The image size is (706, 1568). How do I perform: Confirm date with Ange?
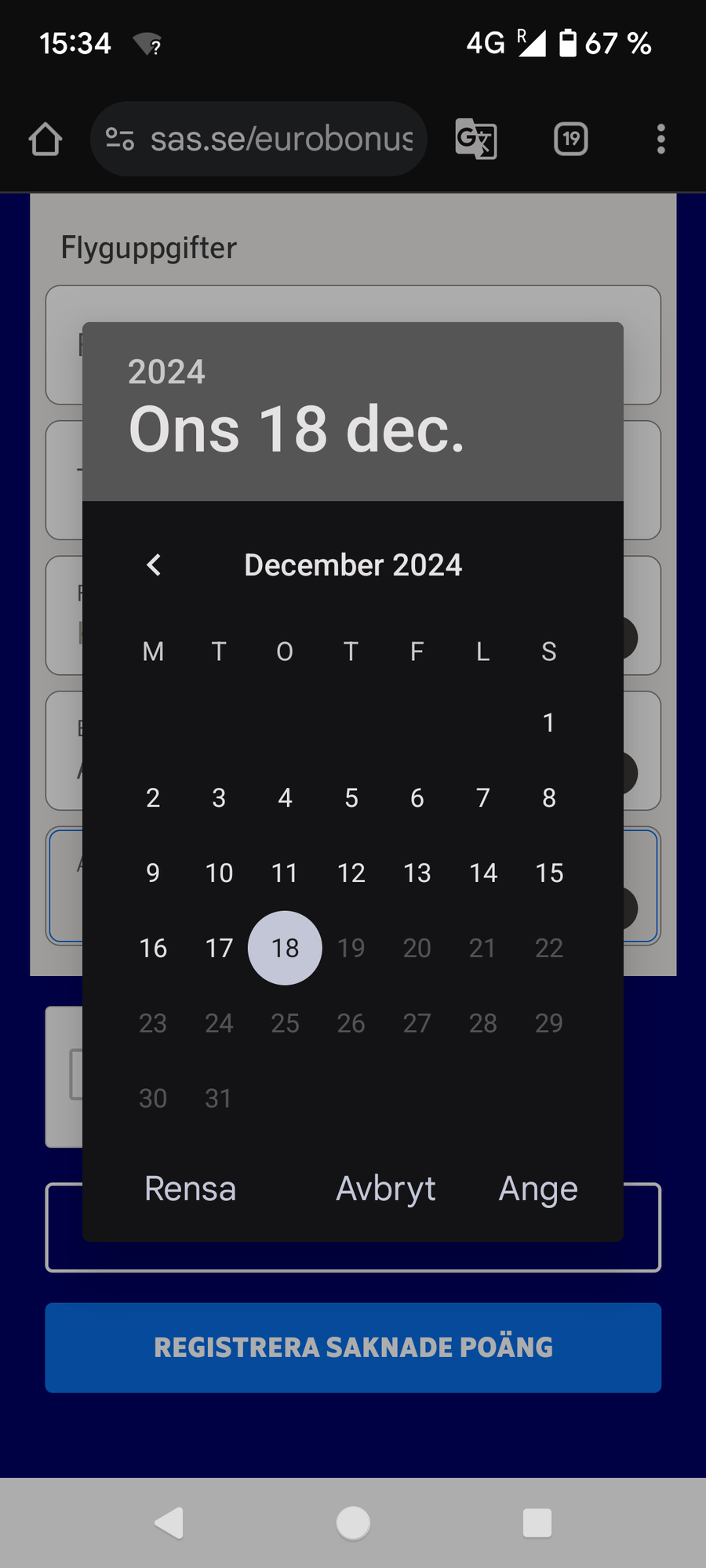click(538, 1189)
